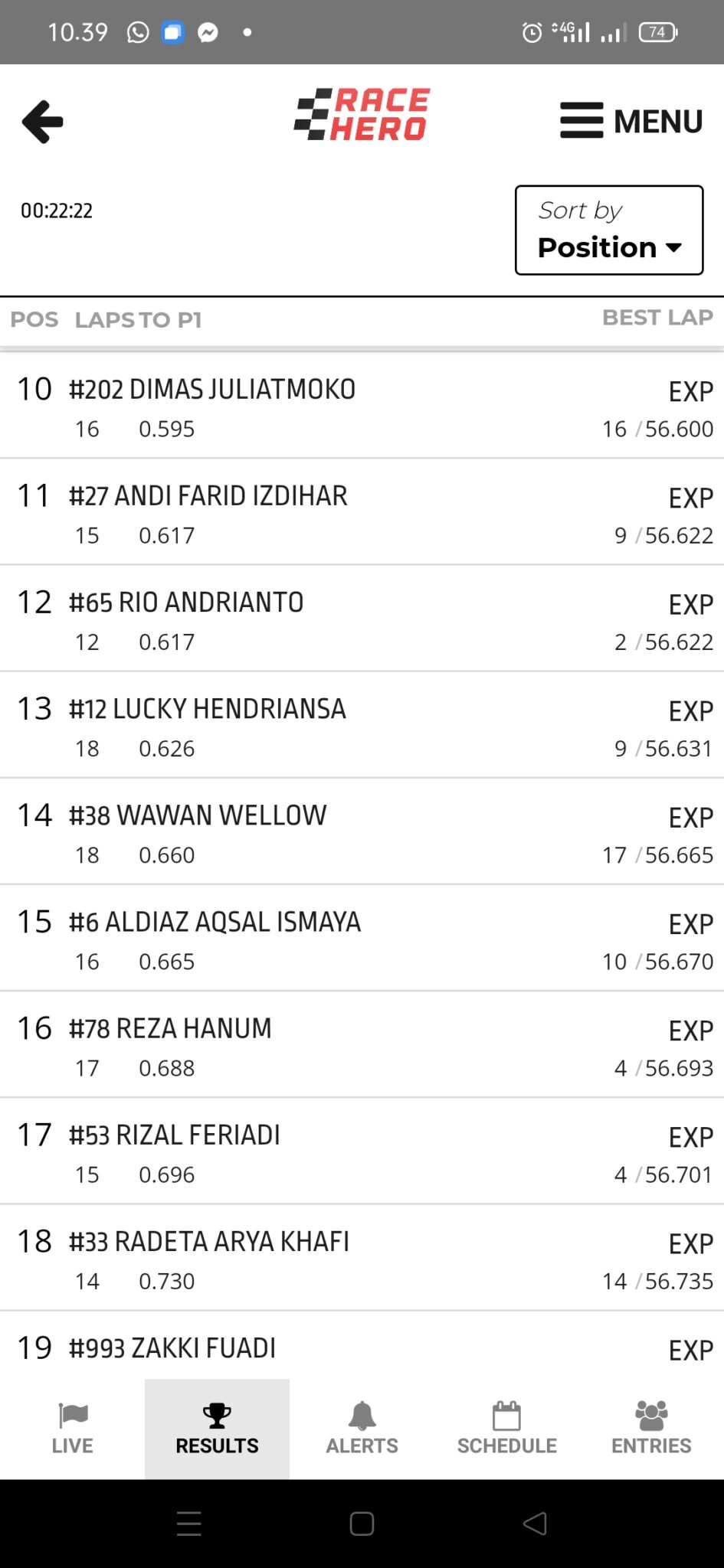View Wawan Wellow's result details
The image size is (724, 1568).
362,832
